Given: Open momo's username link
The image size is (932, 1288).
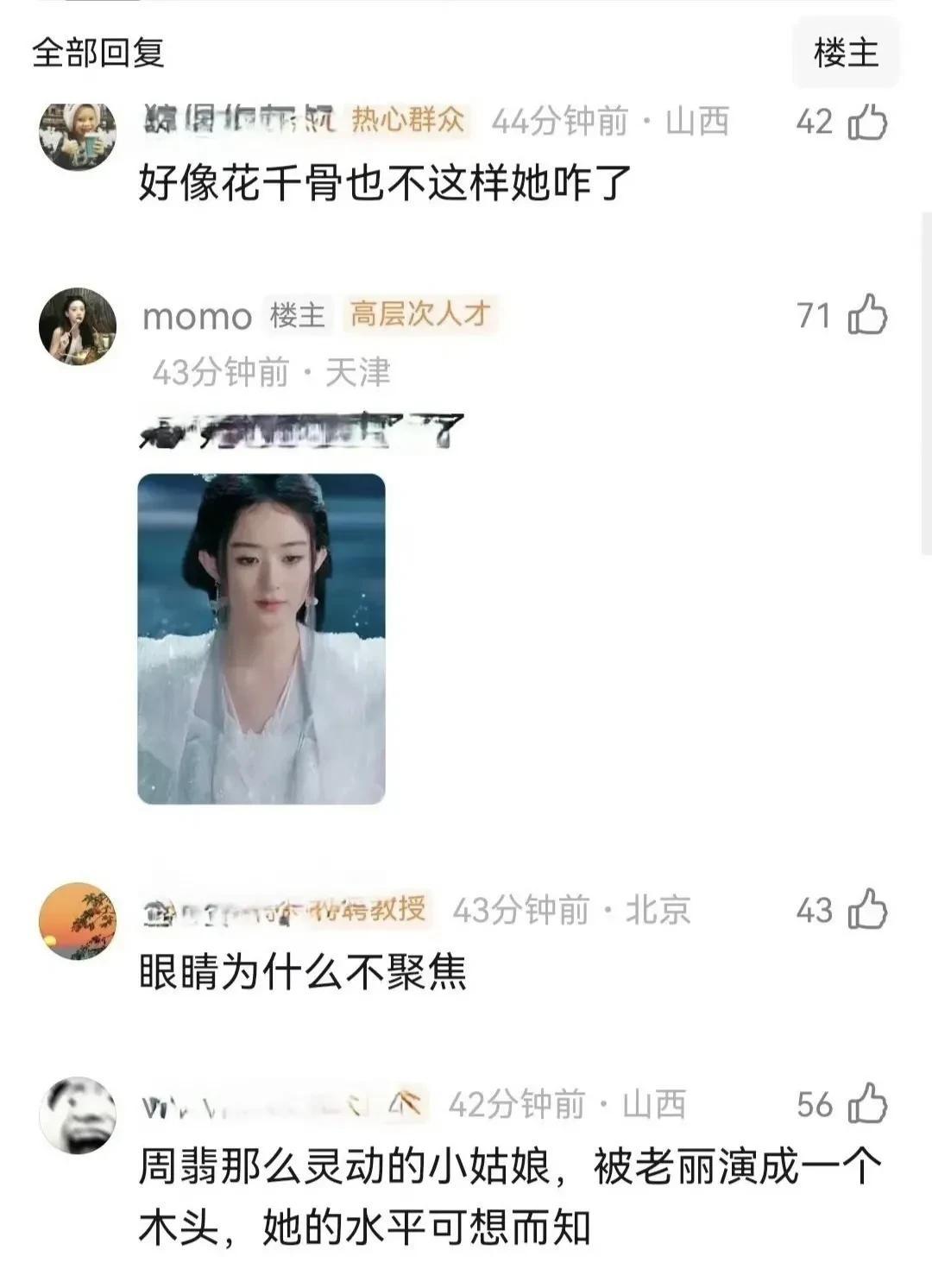Looking at the screenshot, I should tap(197, 316).
